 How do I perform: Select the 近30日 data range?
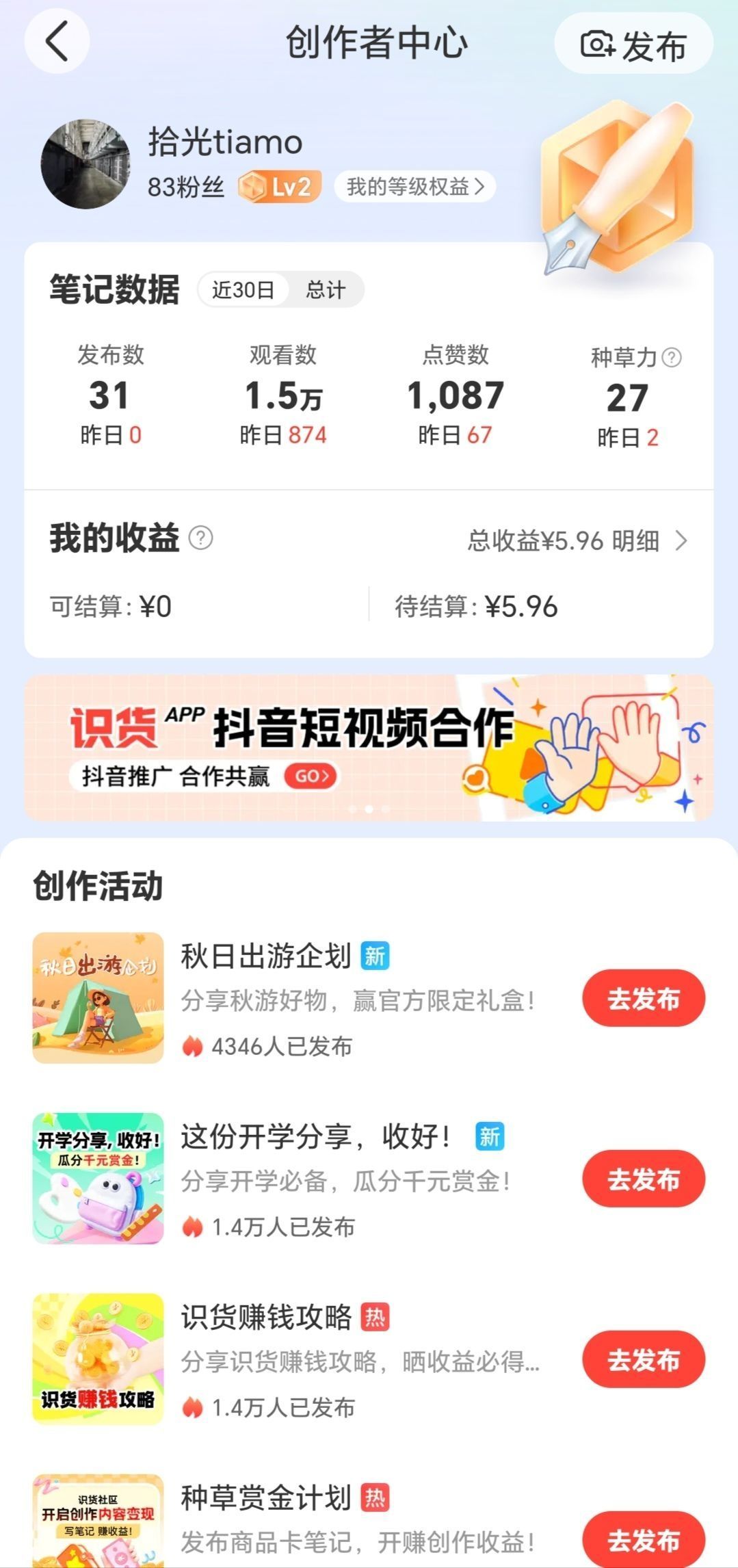(243, 290)
